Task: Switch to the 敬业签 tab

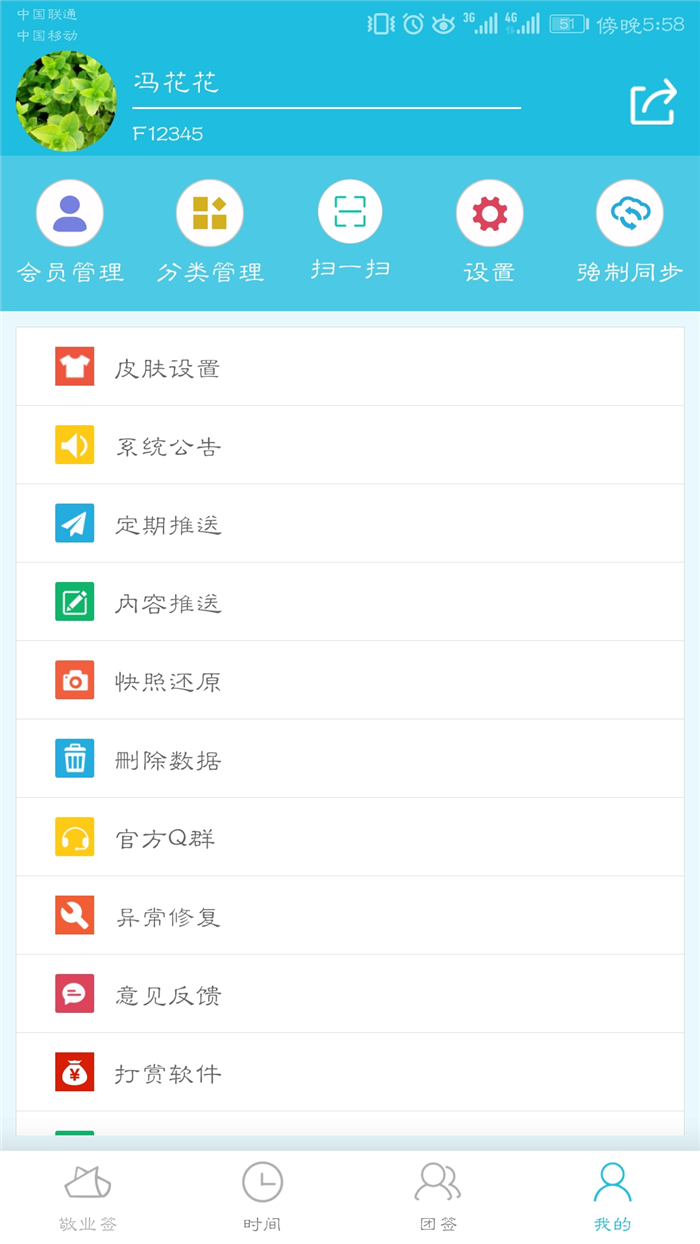Action: click(x=88, y=1197)
